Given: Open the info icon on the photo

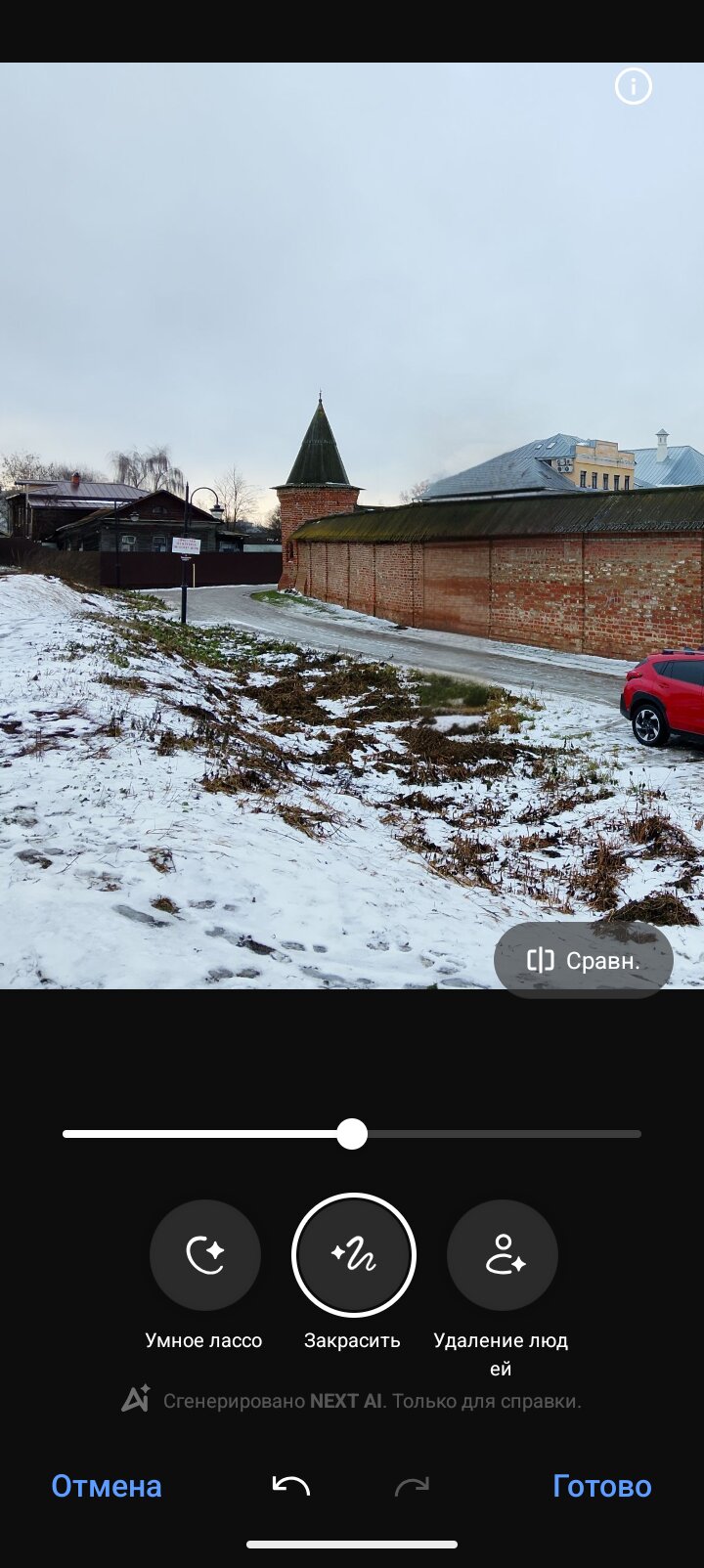Looking at the screenshot, I should pos(633,87).
